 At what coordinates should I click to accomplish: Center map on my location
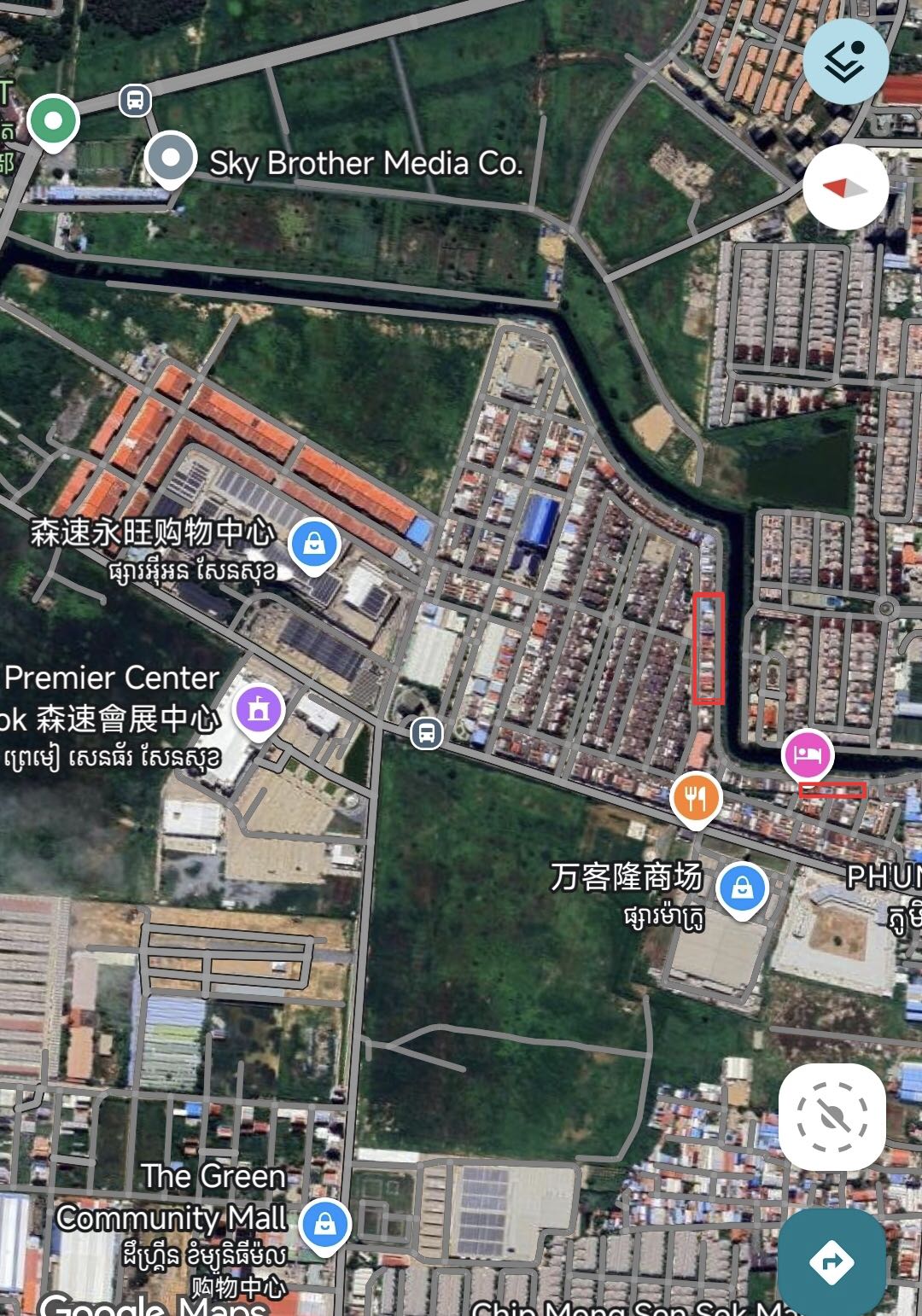click(x=832, y=1115)
